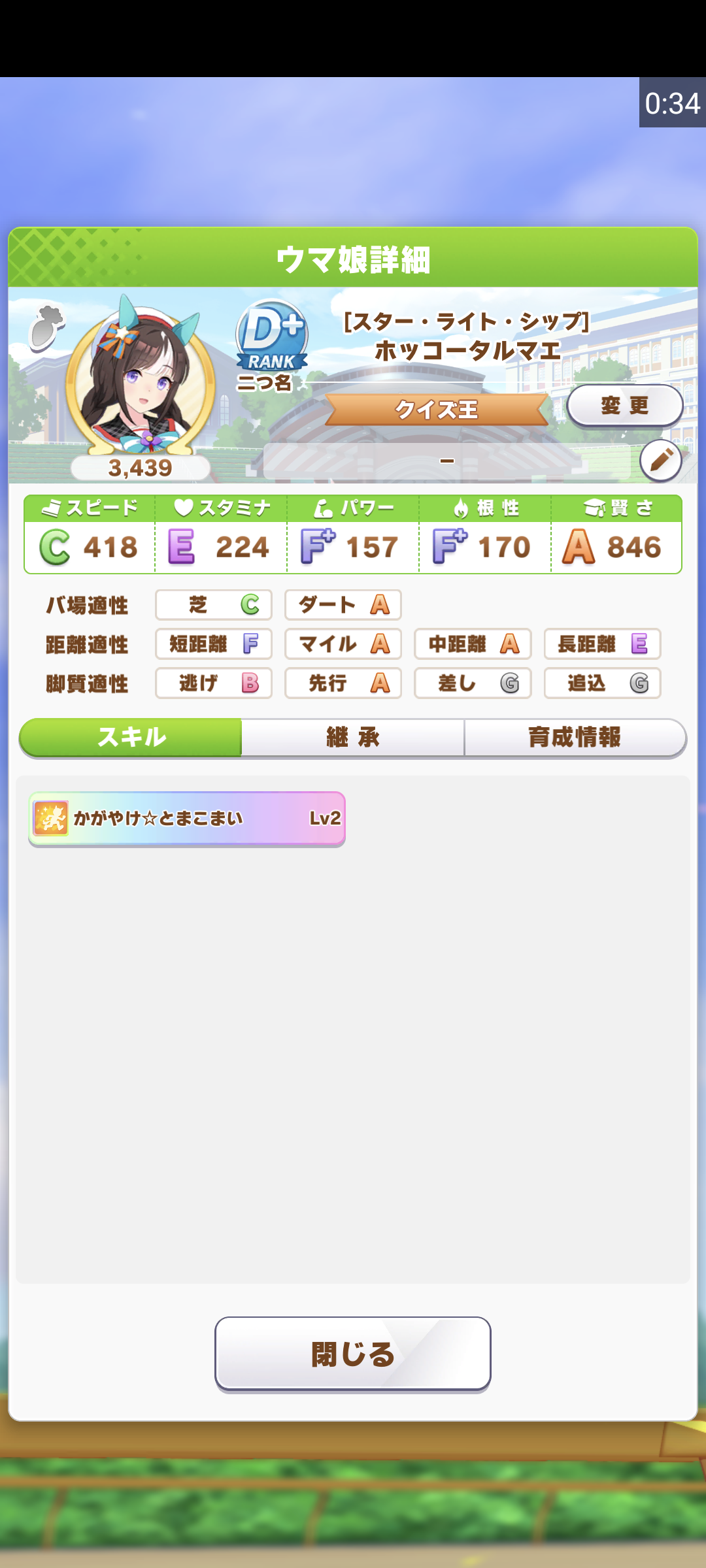Select the スキル tab
Viewport: 706px width, 1568px height.
tap(131, 738)
